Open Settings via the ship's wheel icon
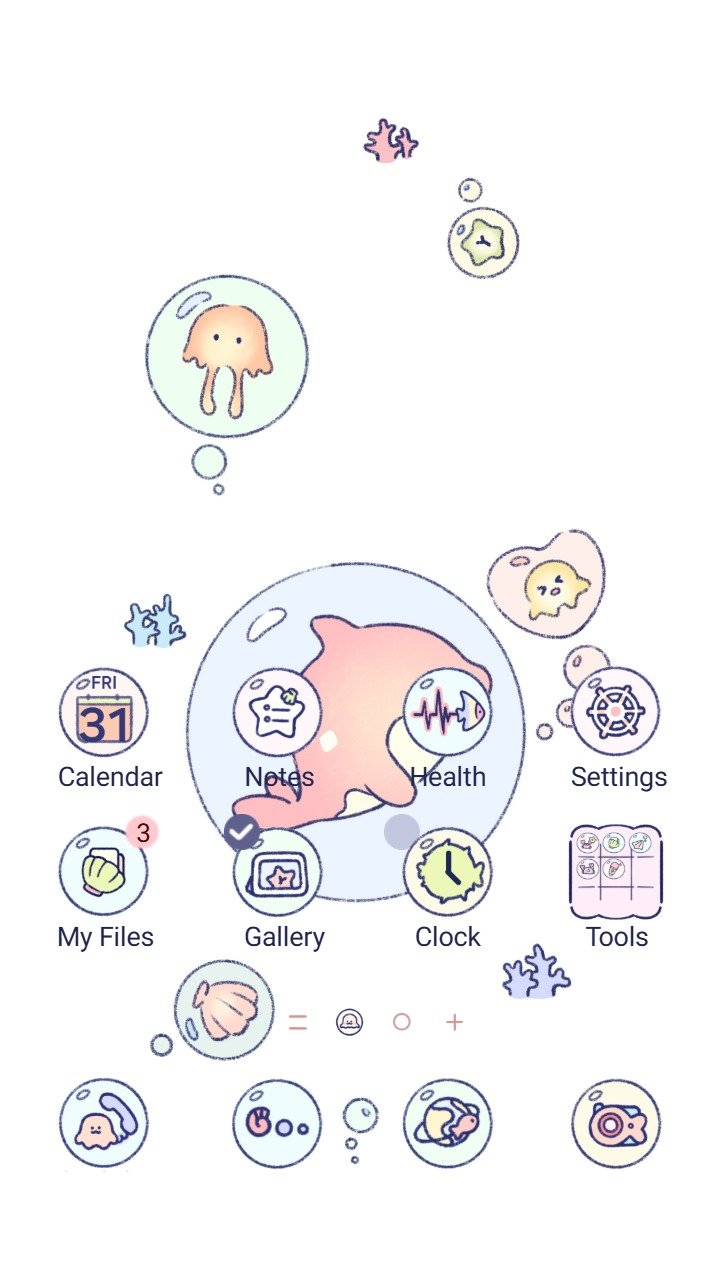Viewport: 720px width, 1280px height. [x=618, y=712]
